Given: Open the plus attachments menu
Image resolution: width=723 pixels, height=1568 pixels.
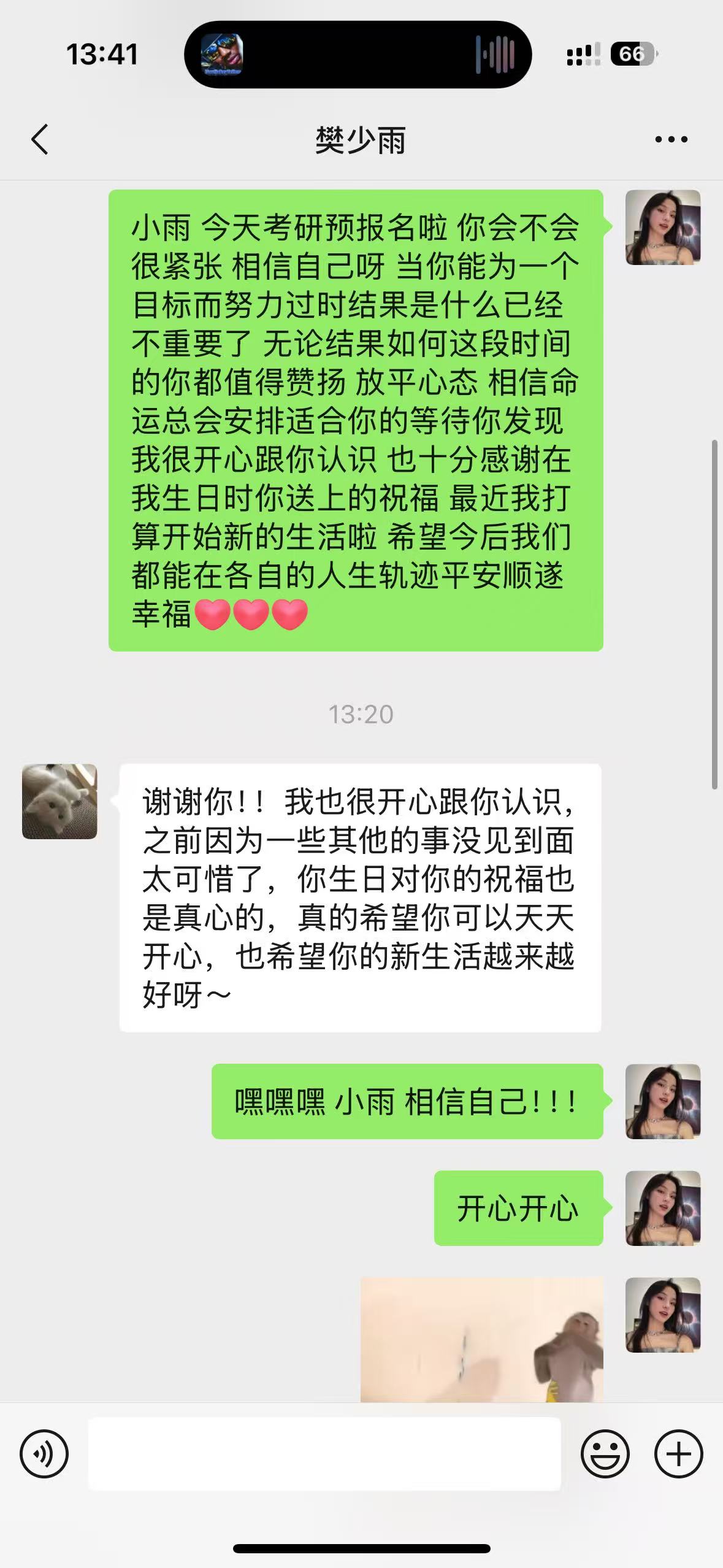Looking at the screenshot, I should click(x=678, y=1453).
